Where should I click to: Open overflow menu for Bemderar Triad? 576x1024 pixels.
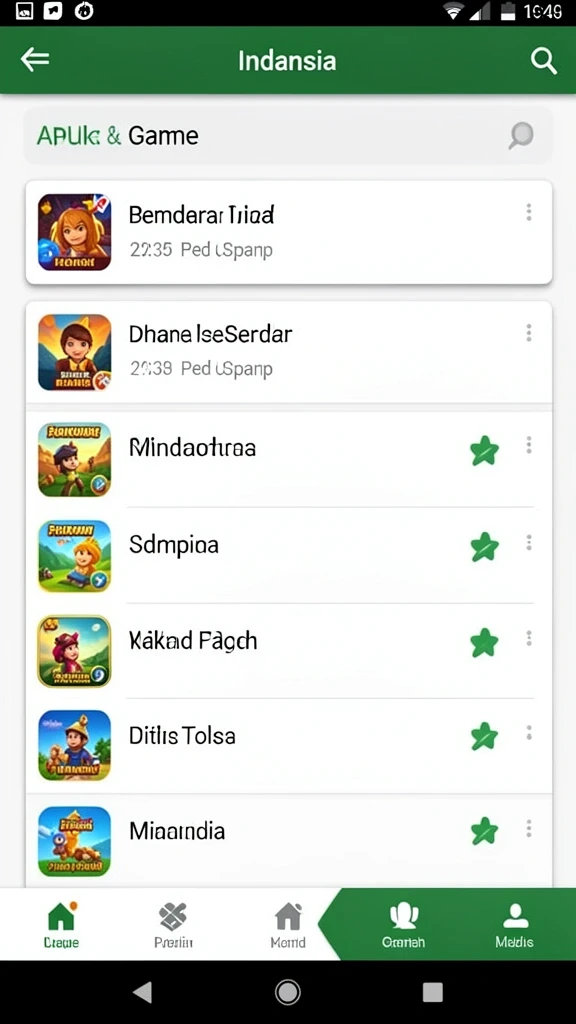click(528, 212)
